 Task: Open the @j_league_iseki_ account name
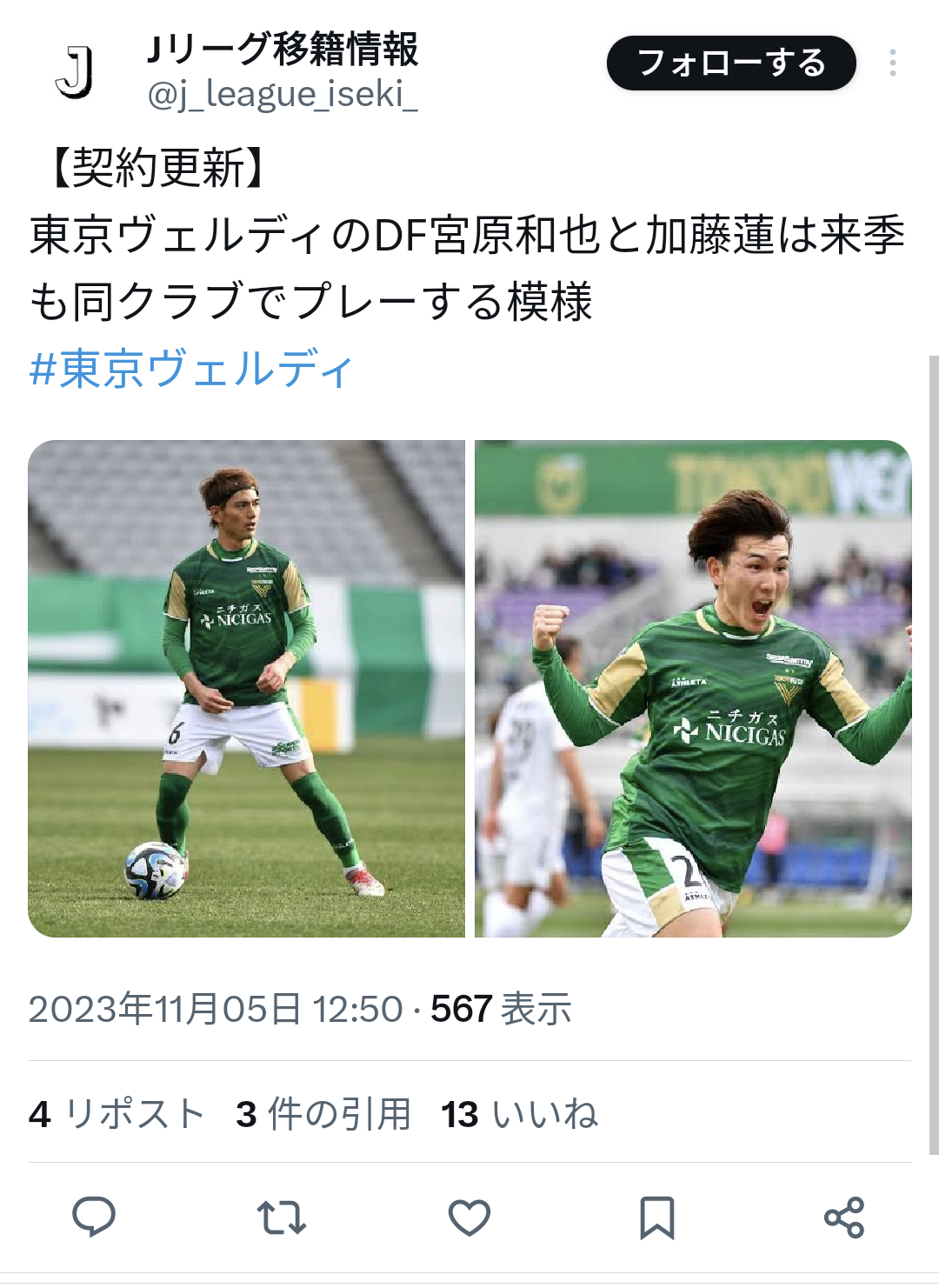click(x=283, y=94)
